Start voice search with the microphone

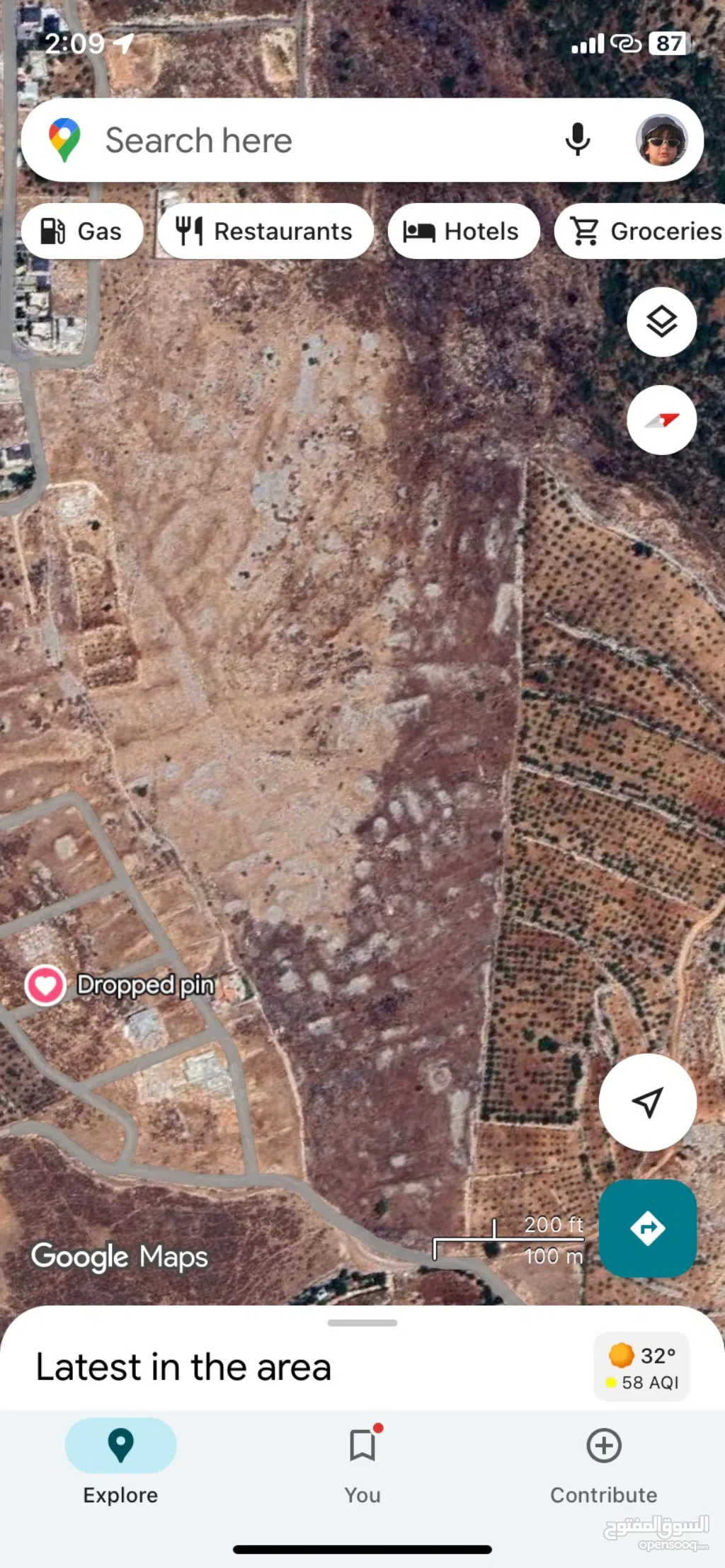tap(578, 139)
